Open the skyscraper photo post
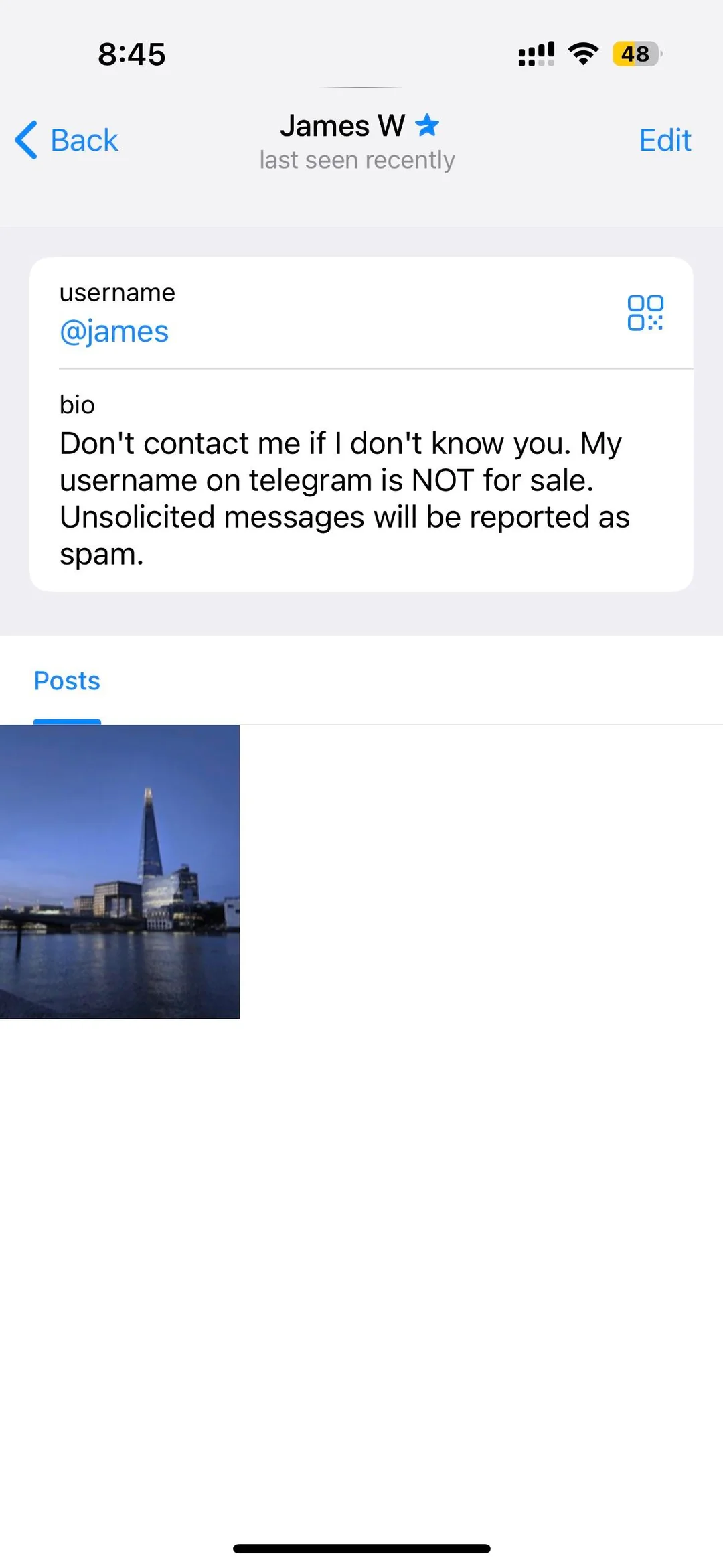This screenshot has width=723, height=1568. [x=120, y=871]
